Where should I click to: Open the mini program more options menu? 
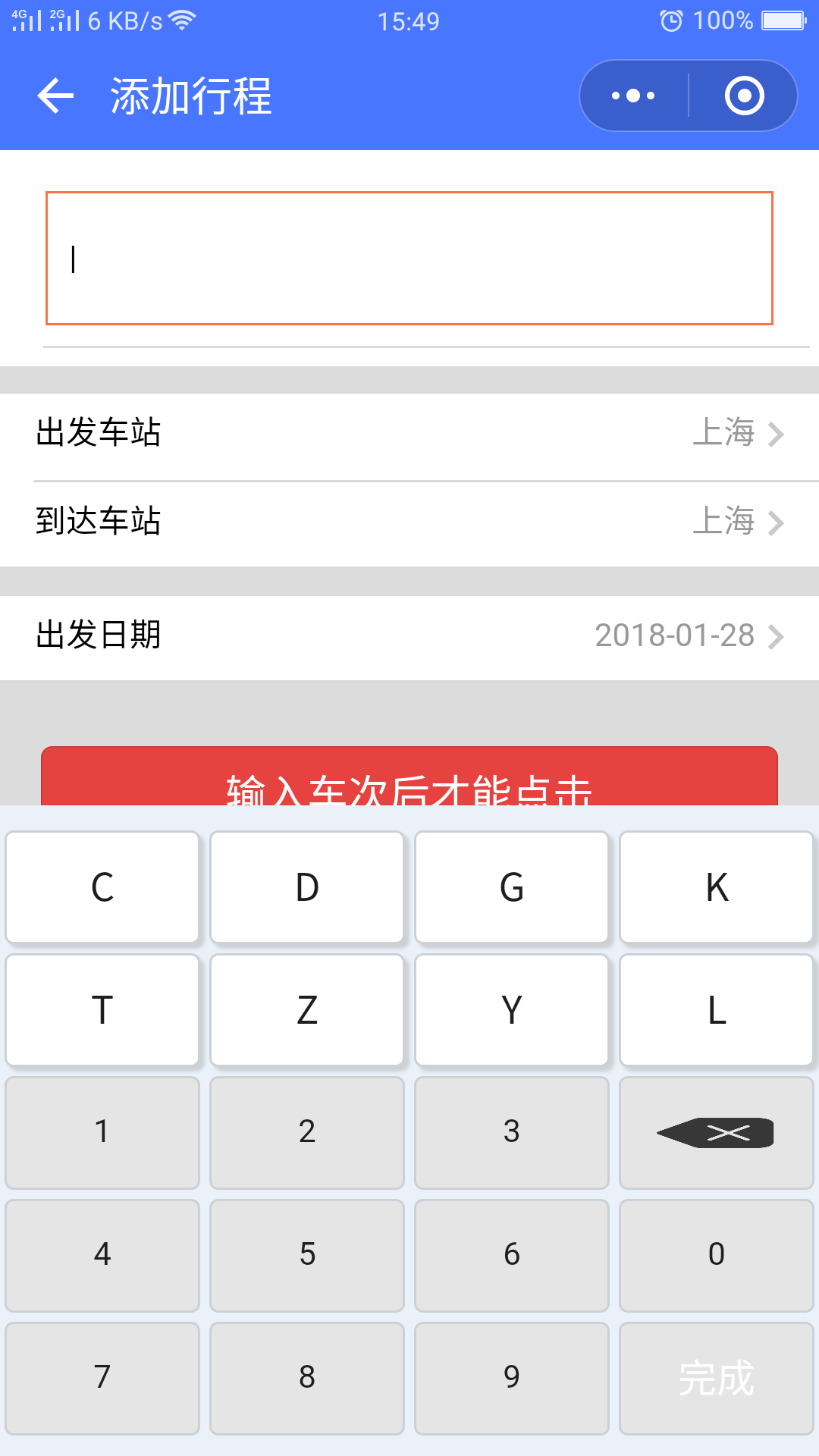tap(634, 96)
